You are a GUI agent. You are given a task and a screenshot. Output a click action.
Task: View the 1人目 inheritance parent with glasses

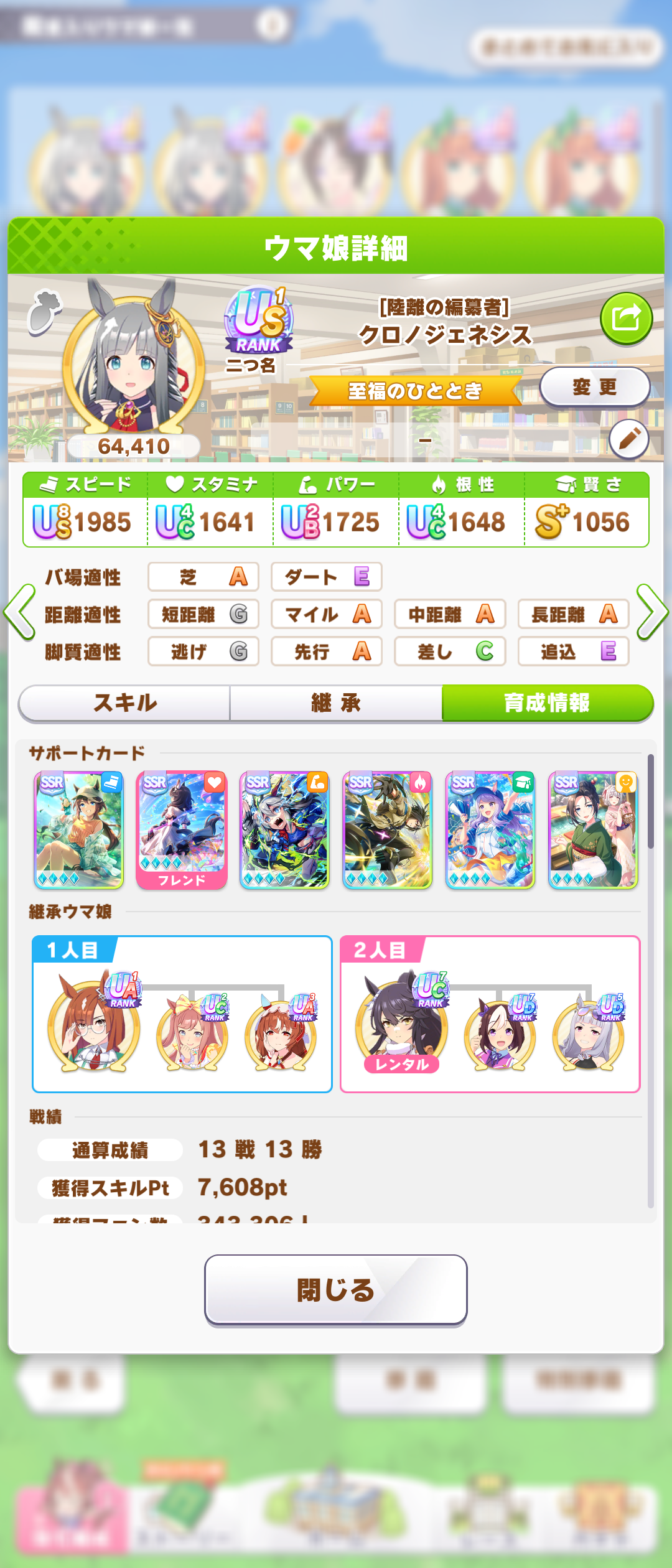tap(93, 1024)
